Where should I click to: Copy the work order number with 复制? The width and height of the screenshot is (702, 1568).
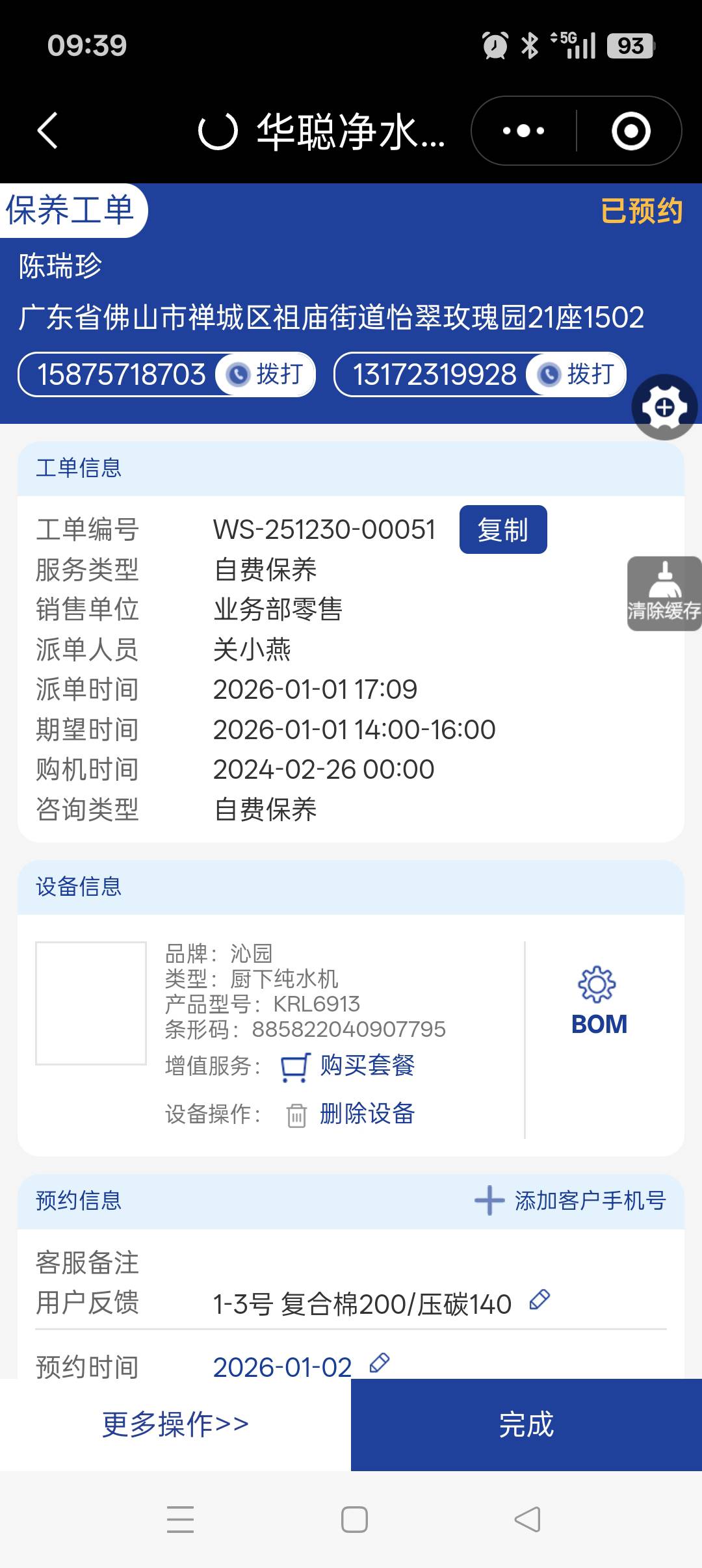tap(502, 530)
